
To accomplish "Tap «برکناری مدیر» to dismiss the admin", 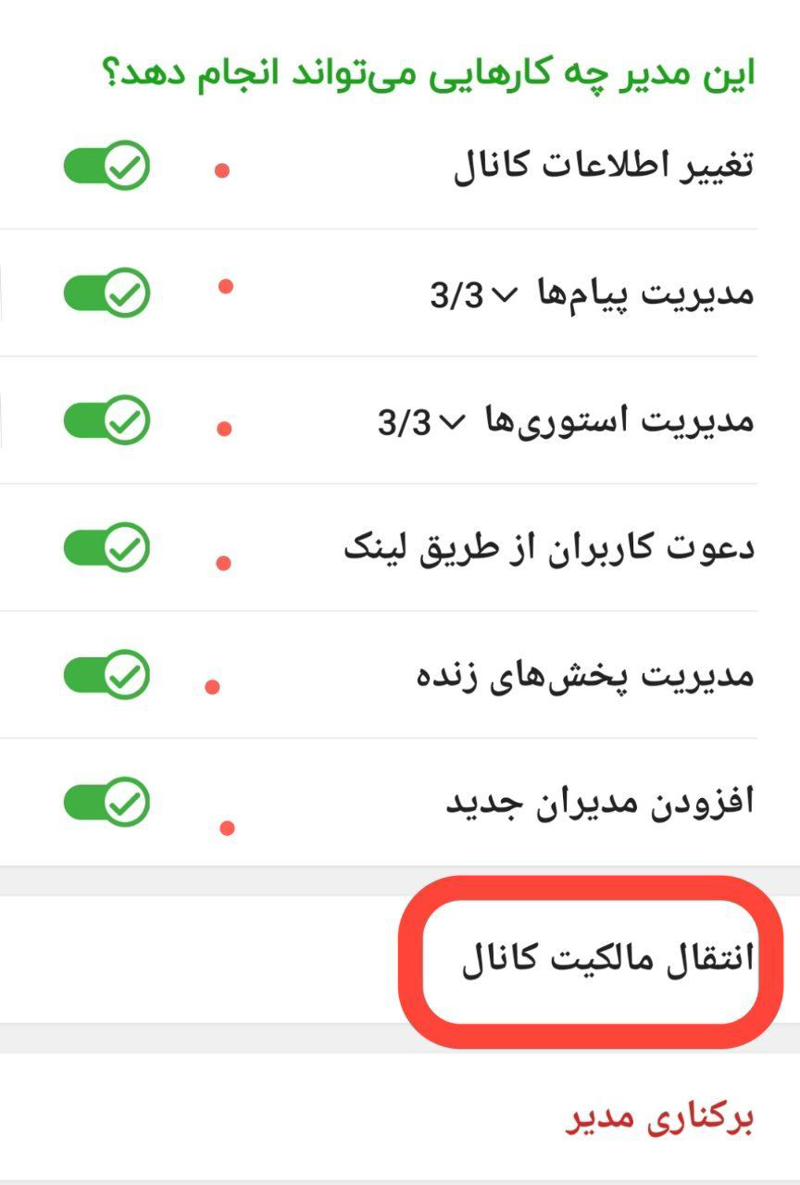I will tap(658, 1117).
